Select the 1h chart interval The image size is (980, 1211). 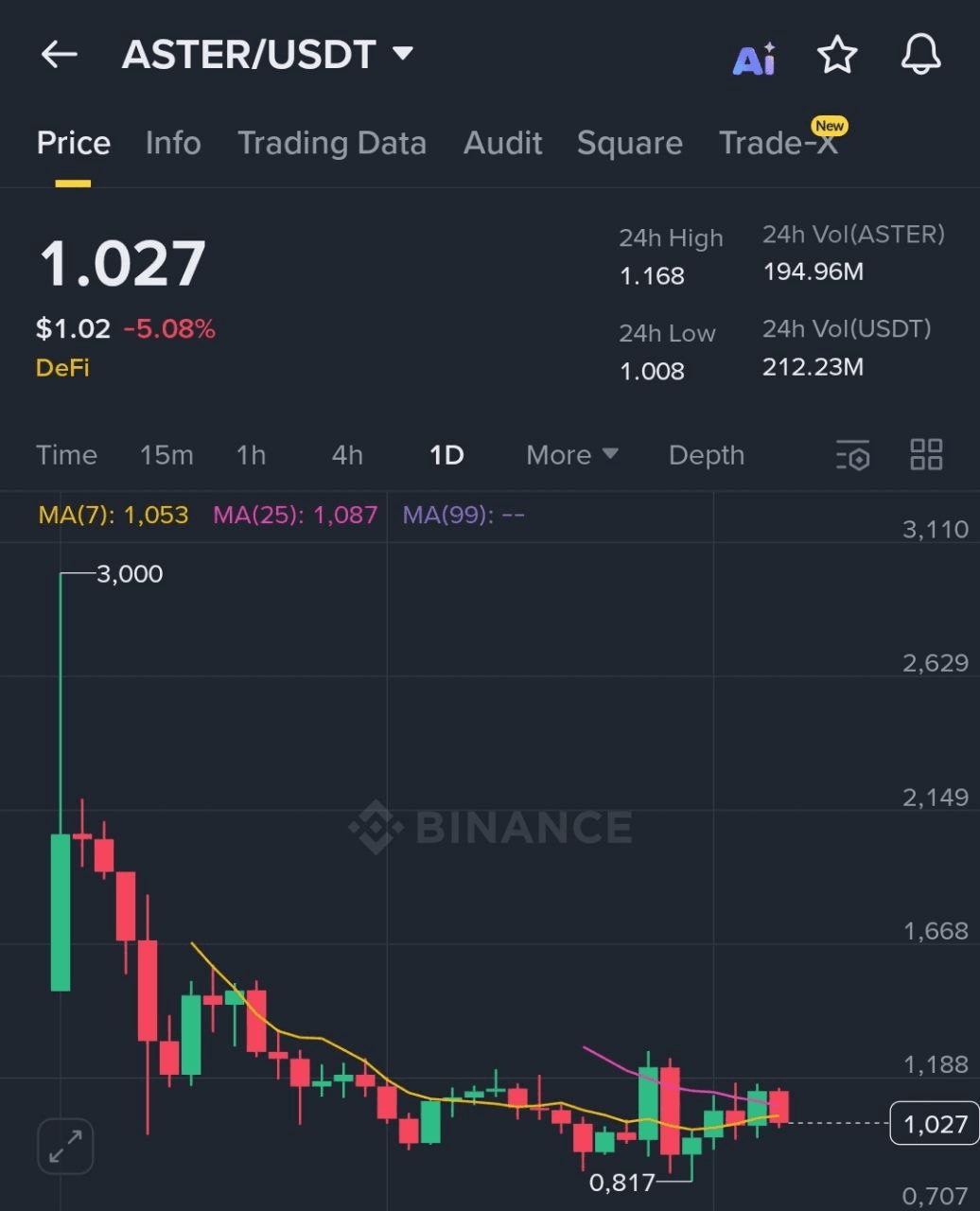(251, 455)
